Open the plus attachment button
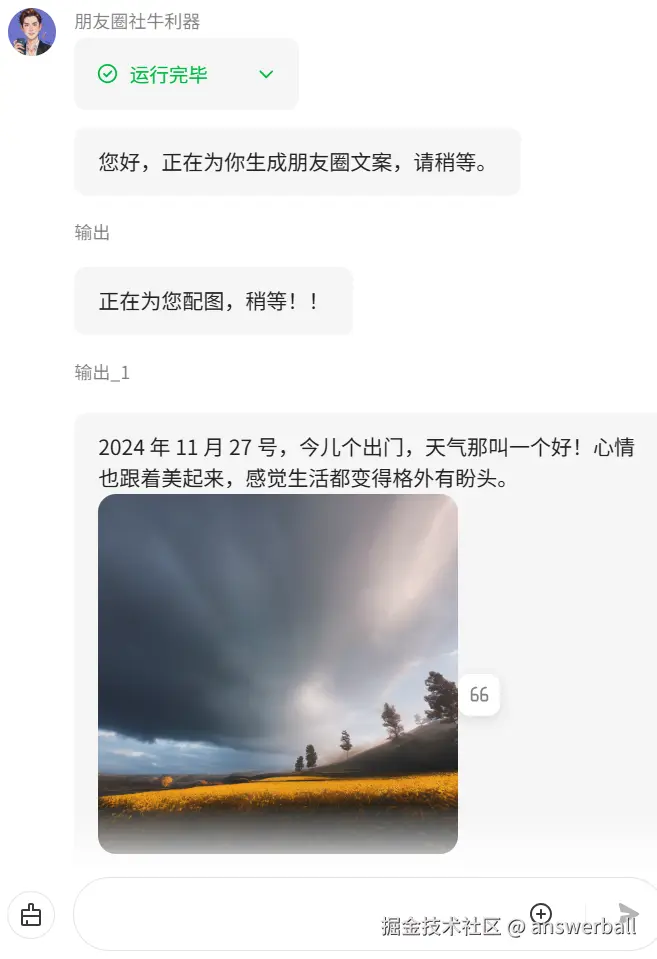Viewport: 657px width, 959px height. (541, 913)
